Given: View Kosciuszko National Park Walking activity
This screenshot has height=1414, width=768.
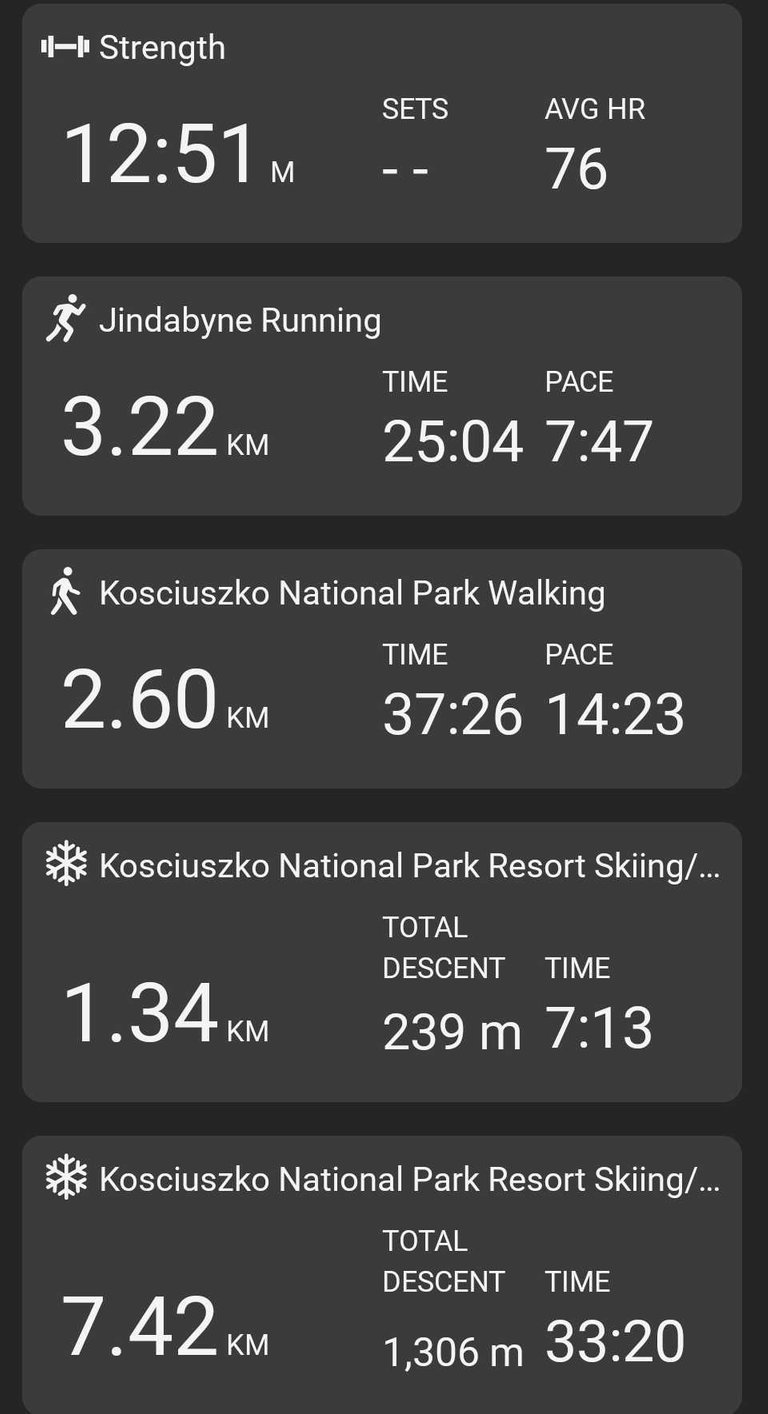Looking at the screenshot, I should tap(381, 668).
